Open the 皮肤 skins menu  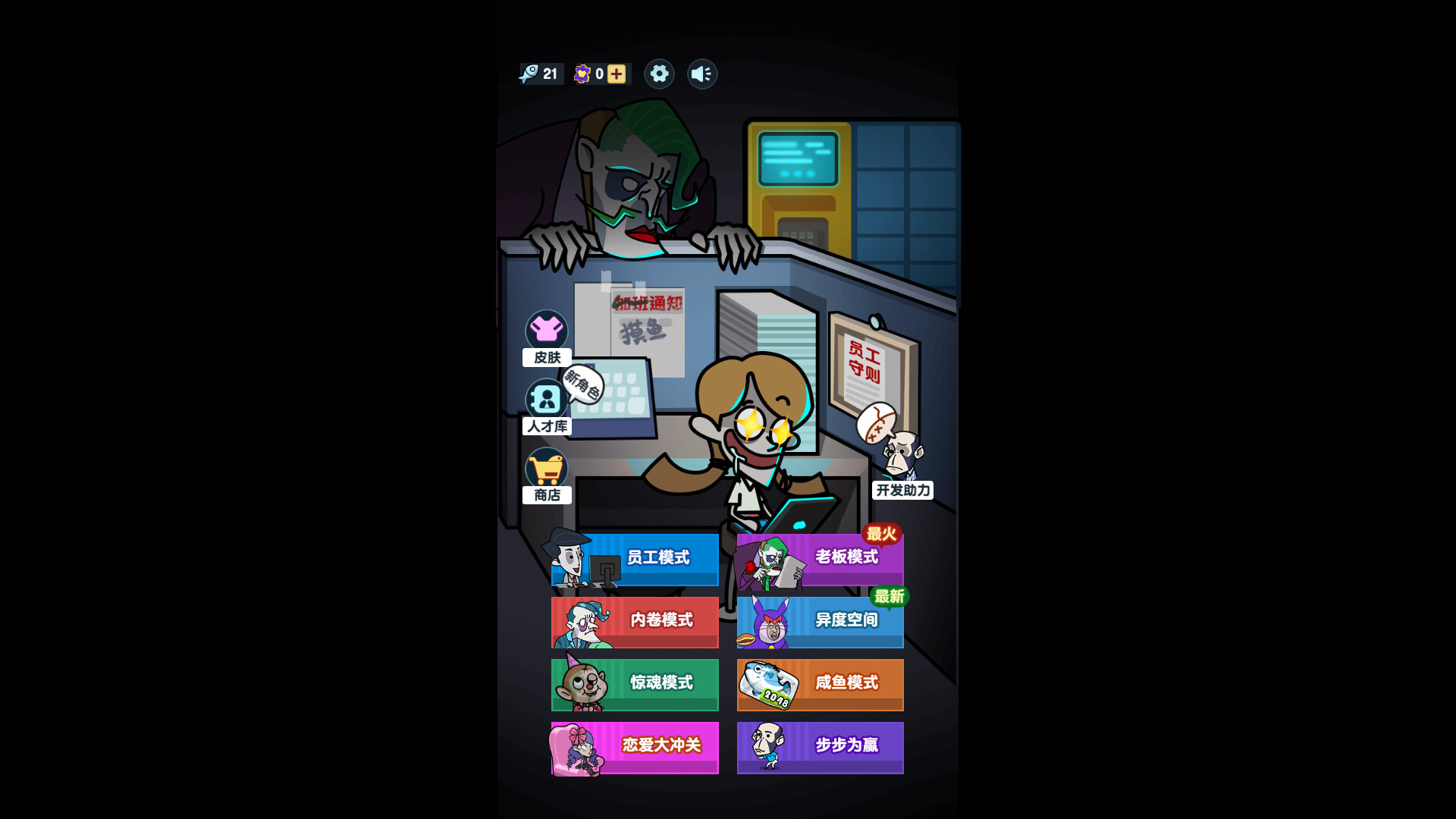[x=547, y=337]
